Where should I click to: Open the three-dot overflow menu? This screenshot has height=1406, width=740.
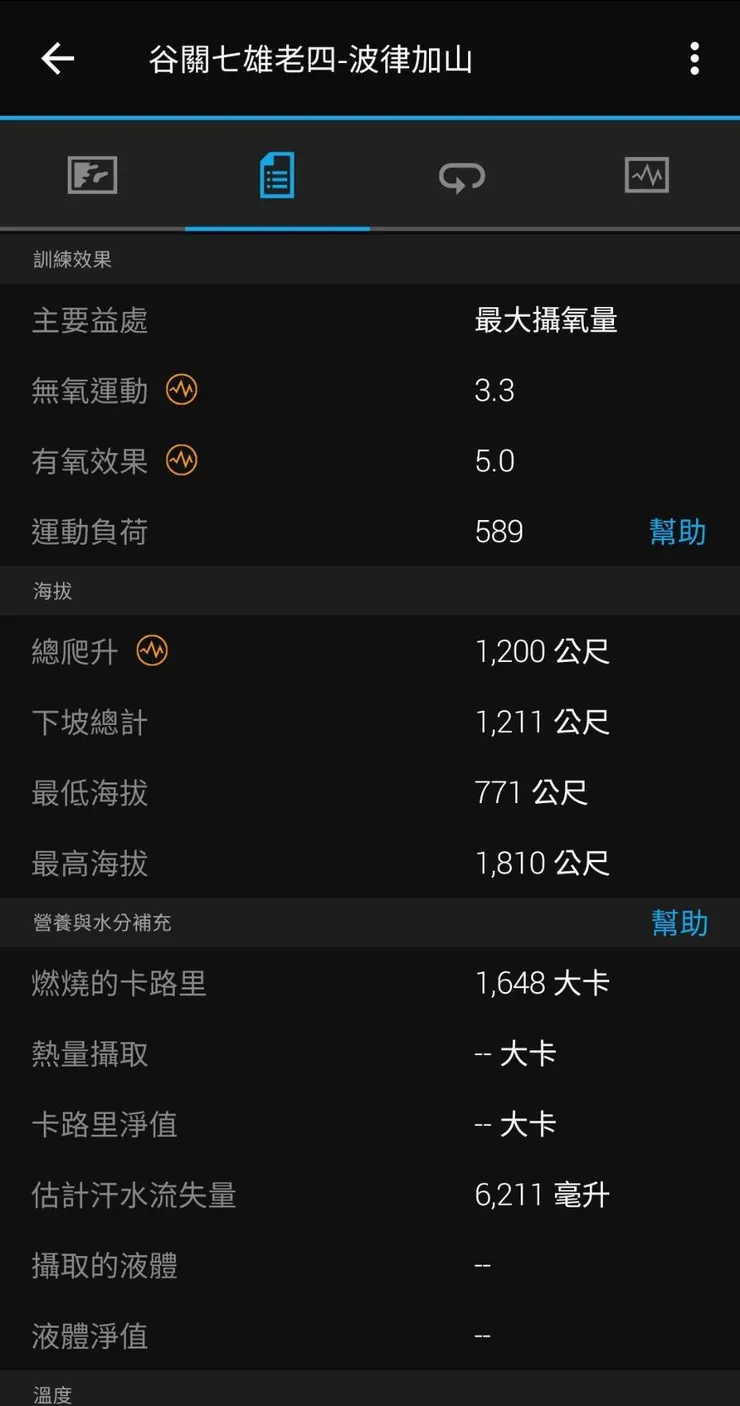click(x=694, y=59)
